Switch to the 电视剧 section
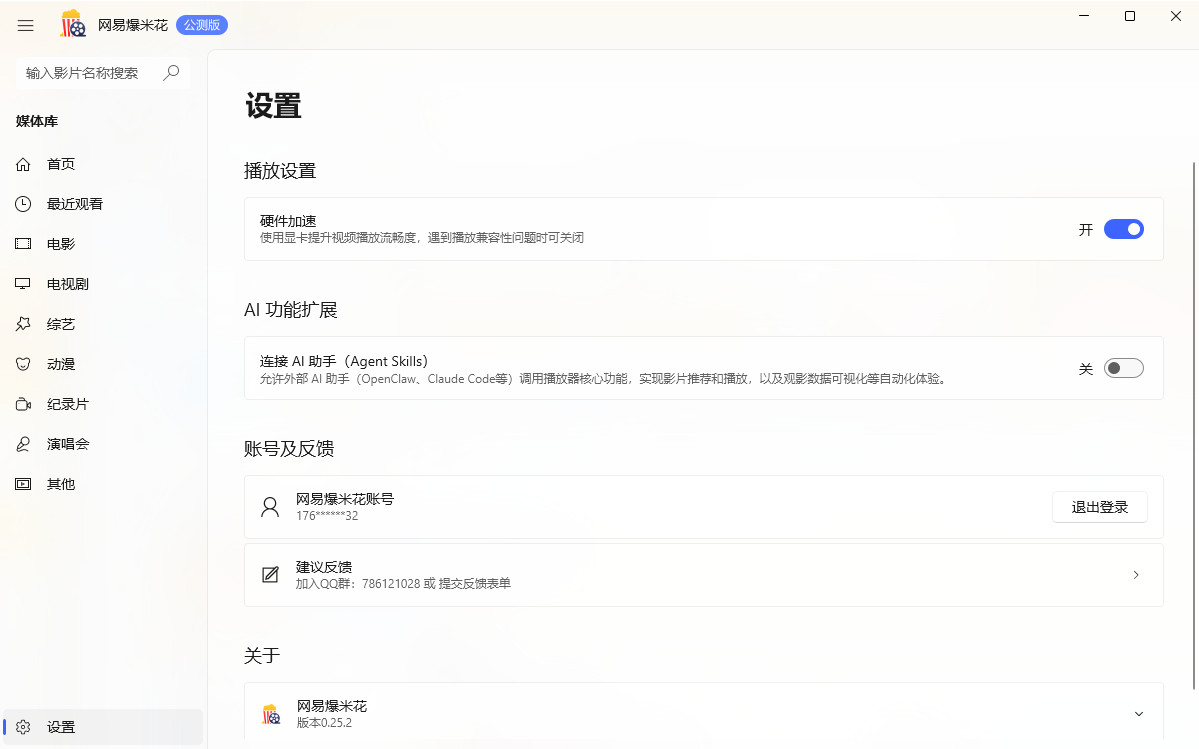 click(x=102, y=284)
